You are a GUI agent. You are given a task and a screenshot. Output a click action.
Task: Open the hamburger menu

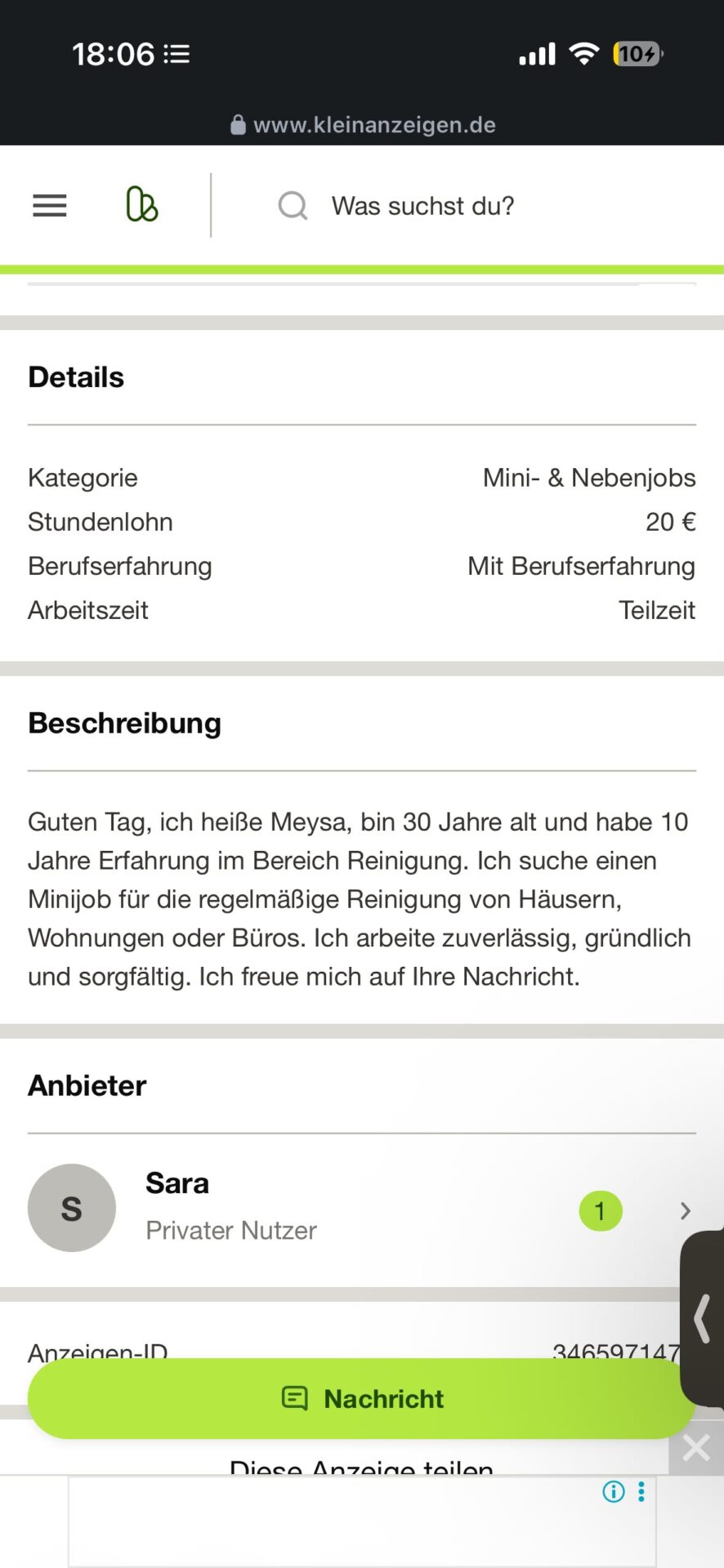coord(50,205)
